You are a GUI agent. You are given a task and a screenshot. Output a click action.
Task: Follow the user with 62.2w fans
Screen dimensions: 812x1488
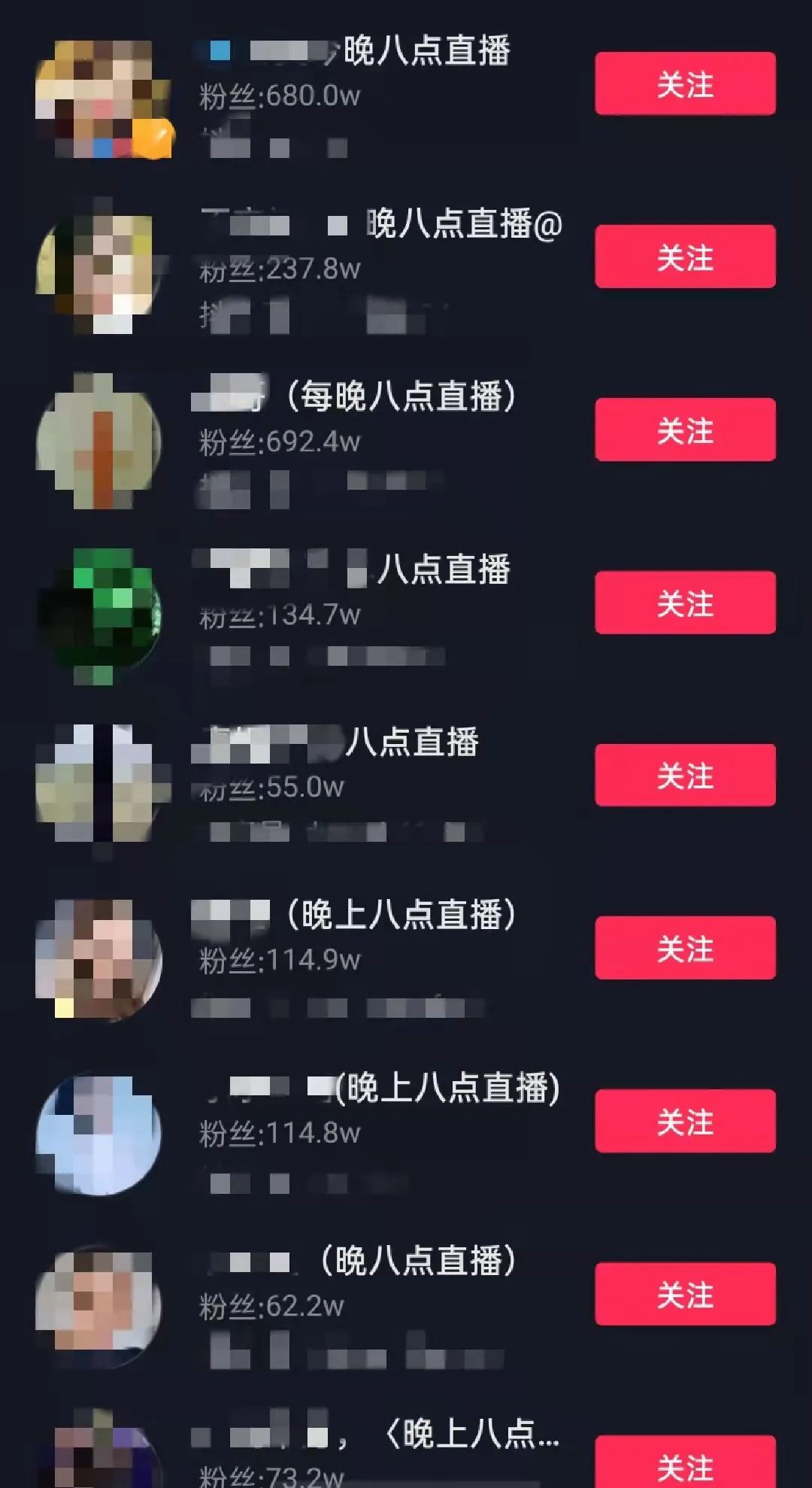point(685,1294)
